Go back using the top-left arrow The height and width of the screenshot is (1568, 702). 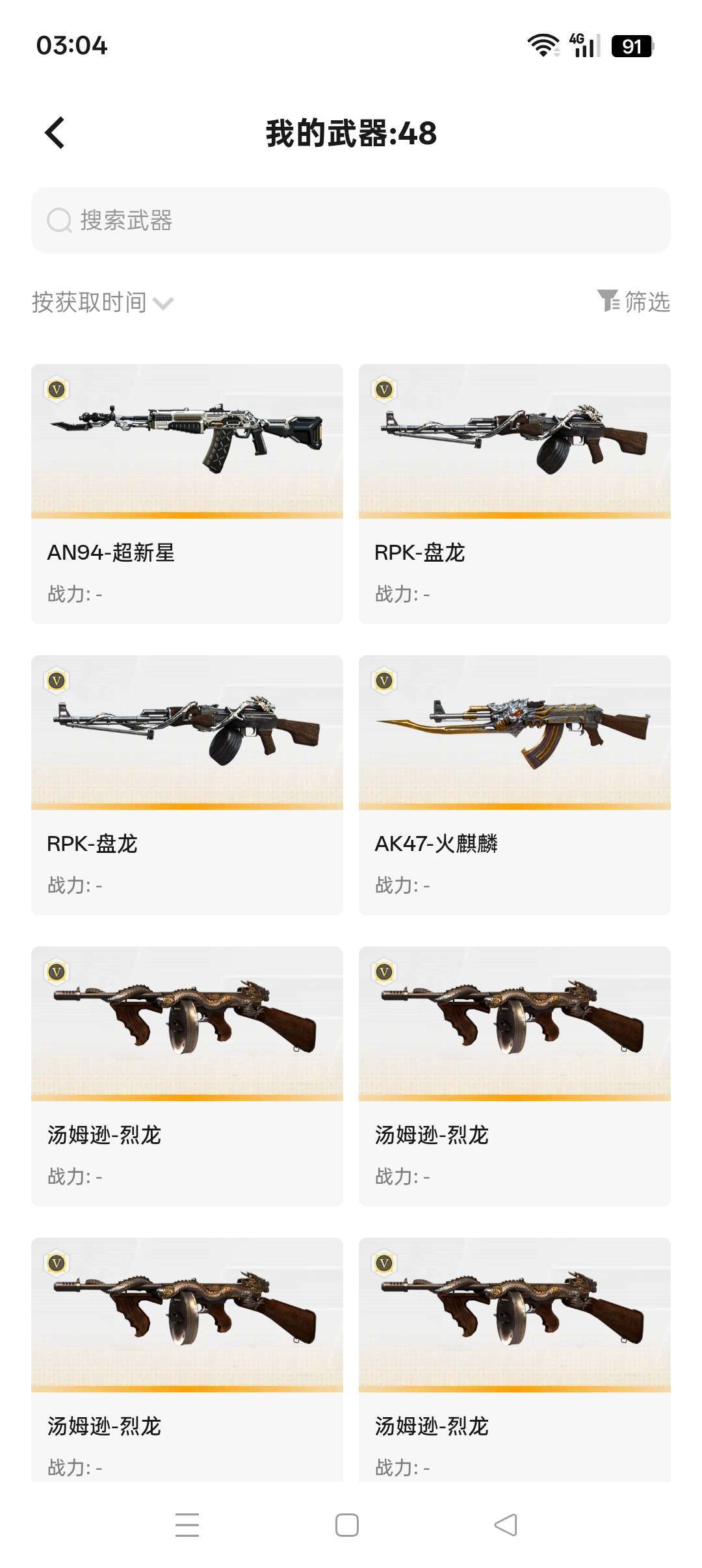pos(55,133)
